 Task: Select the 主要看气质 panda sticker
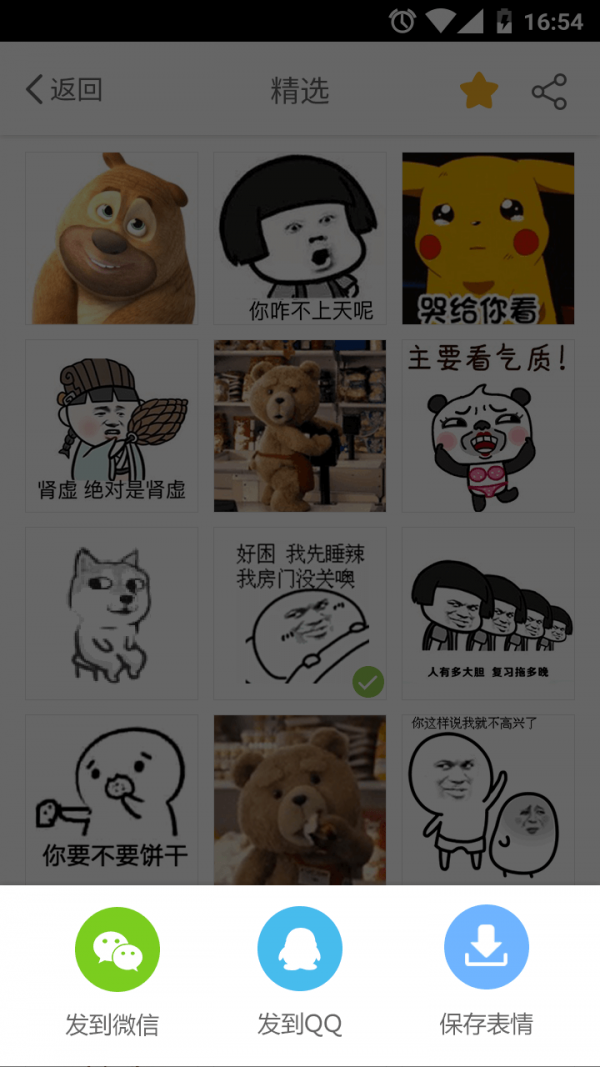pos(488,426)
